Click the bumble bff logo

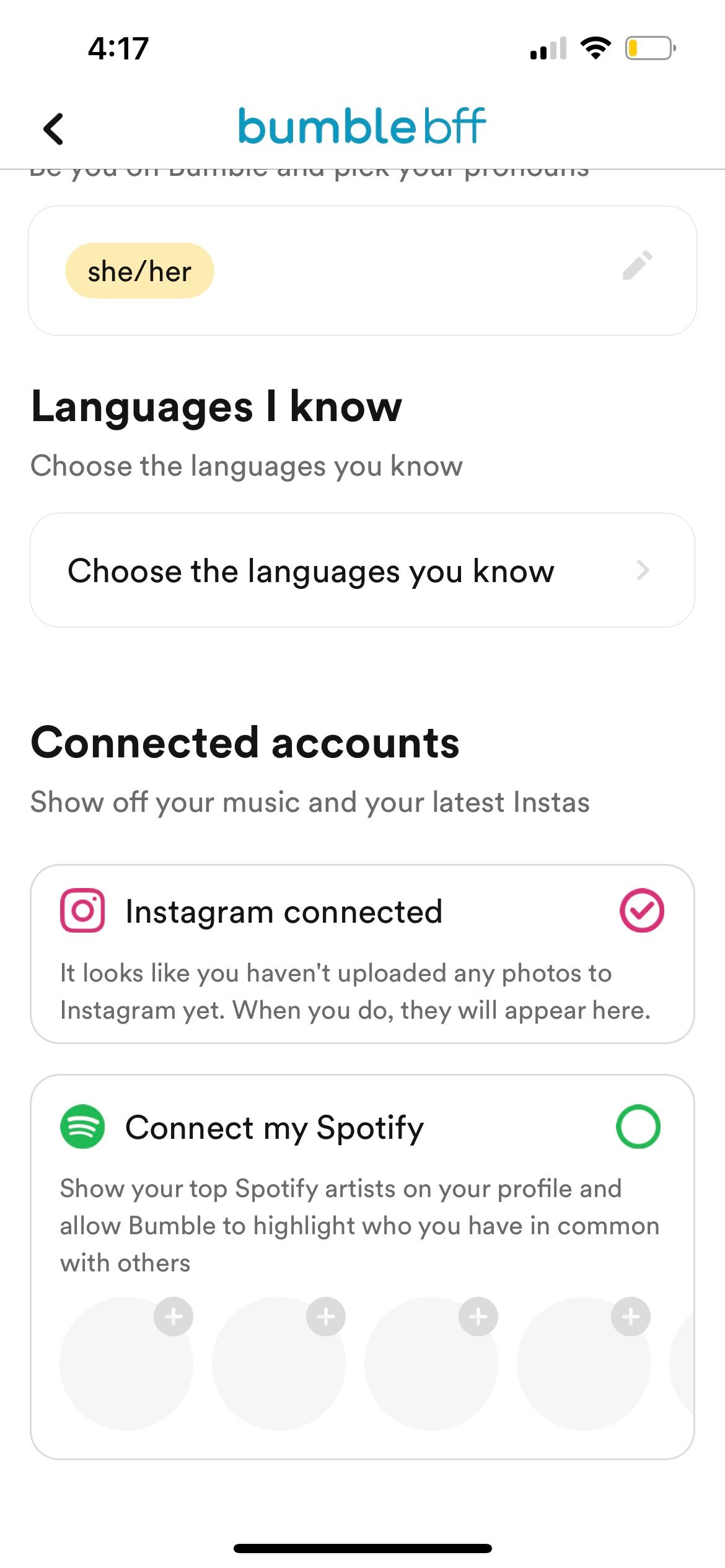pos(361,127)
